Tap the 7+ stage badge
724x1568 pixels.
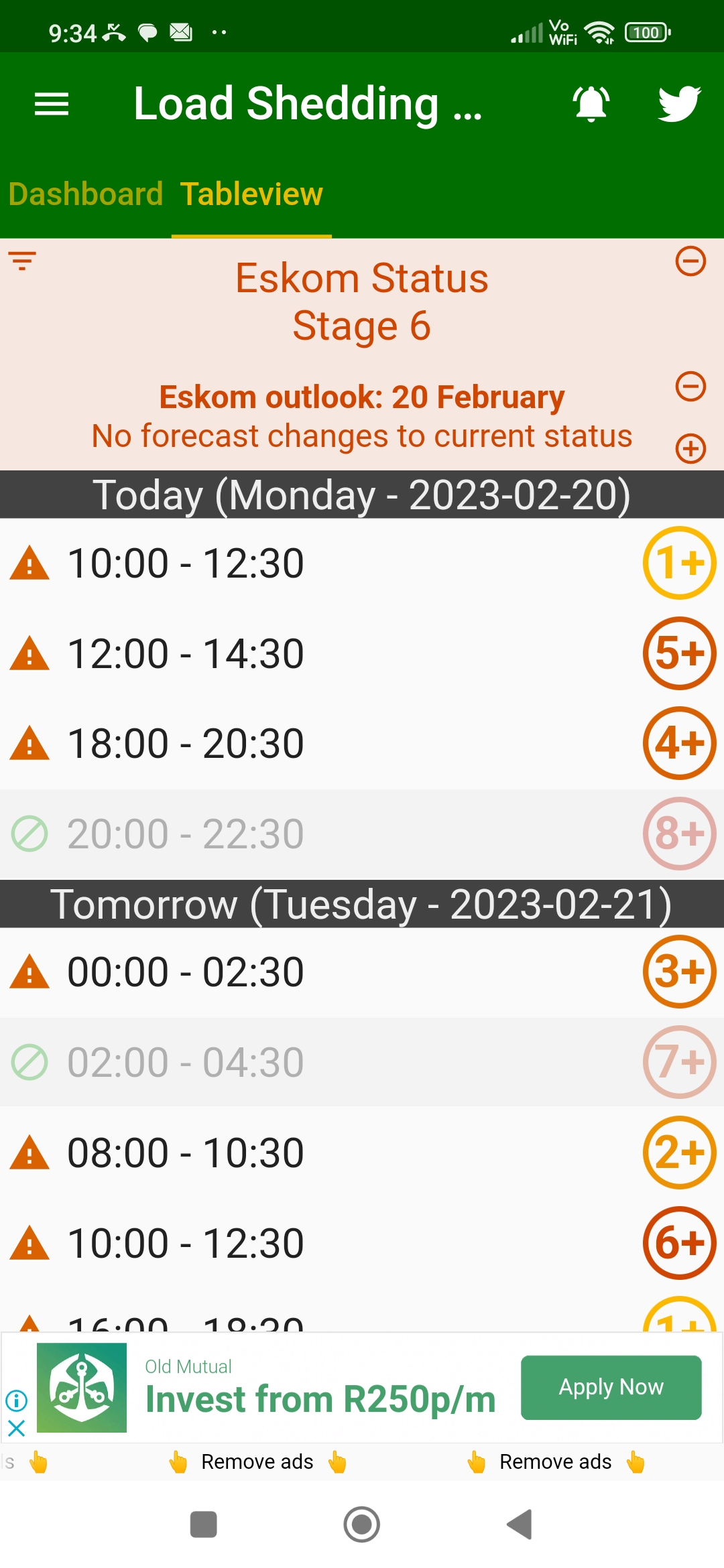(x=680, y=1062)
